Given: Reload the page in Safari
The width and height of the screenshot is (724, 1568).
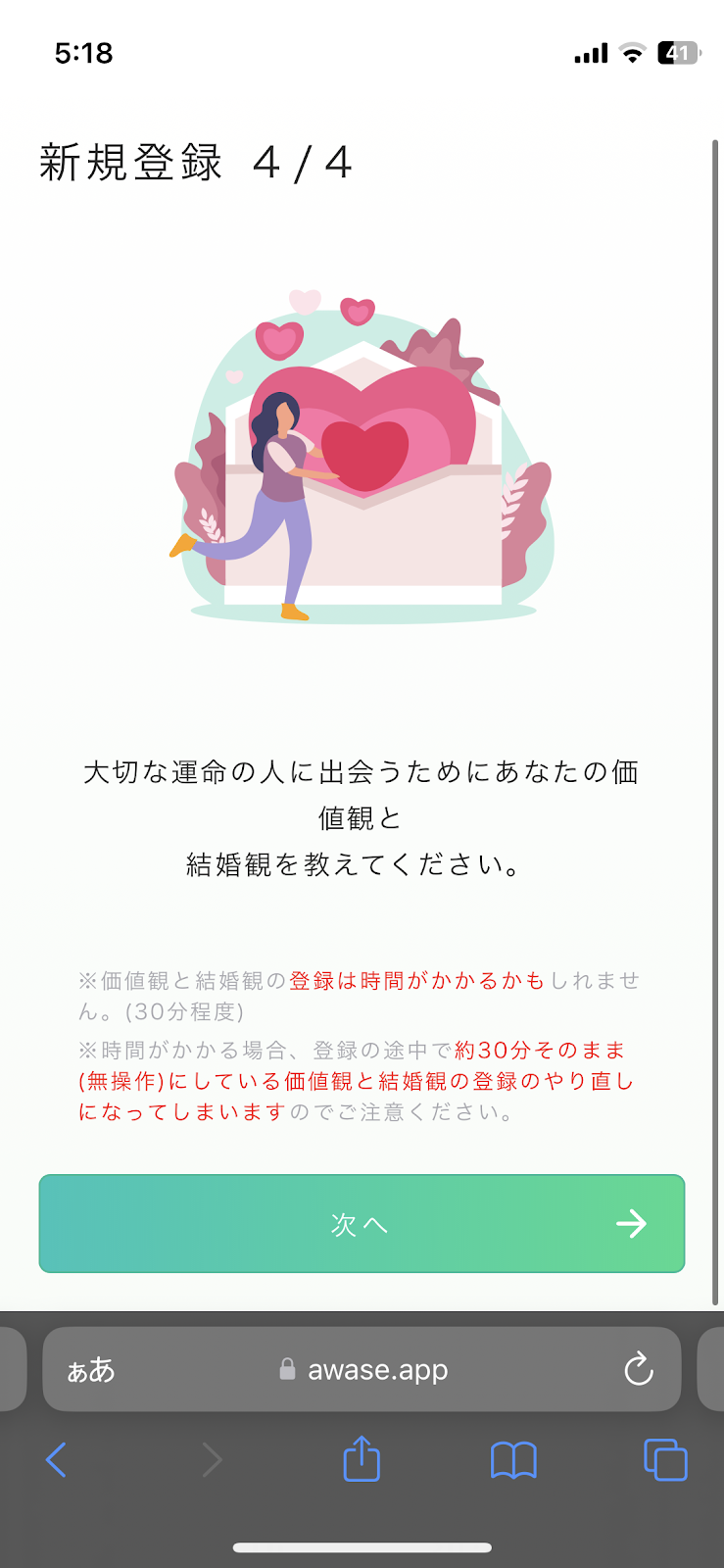Looking at the screenshot, I should 639,1369.
